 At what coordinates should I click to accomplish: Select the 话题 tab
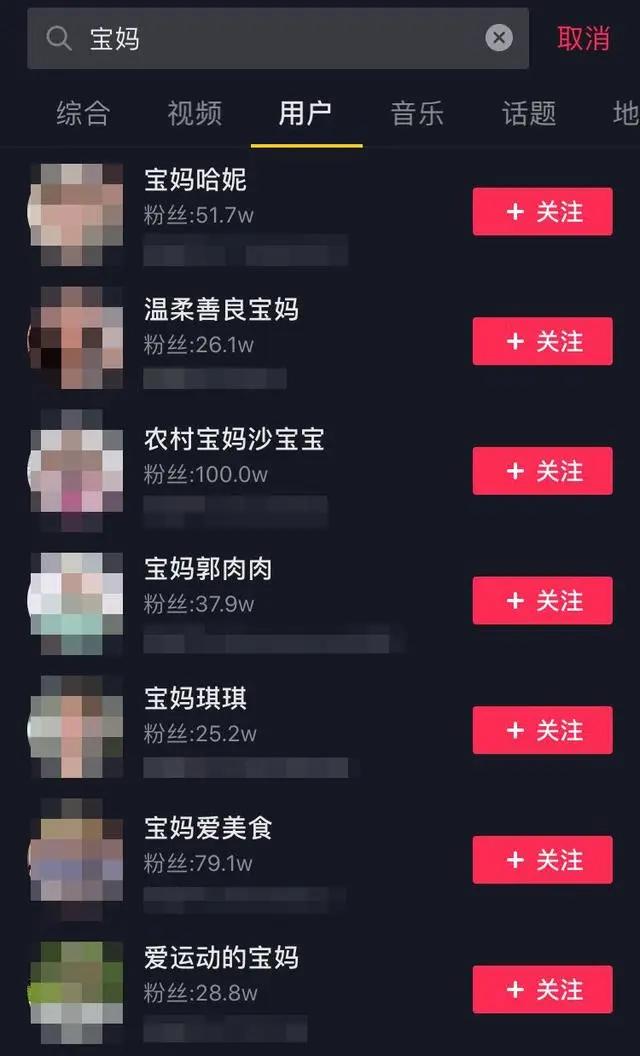529,113
